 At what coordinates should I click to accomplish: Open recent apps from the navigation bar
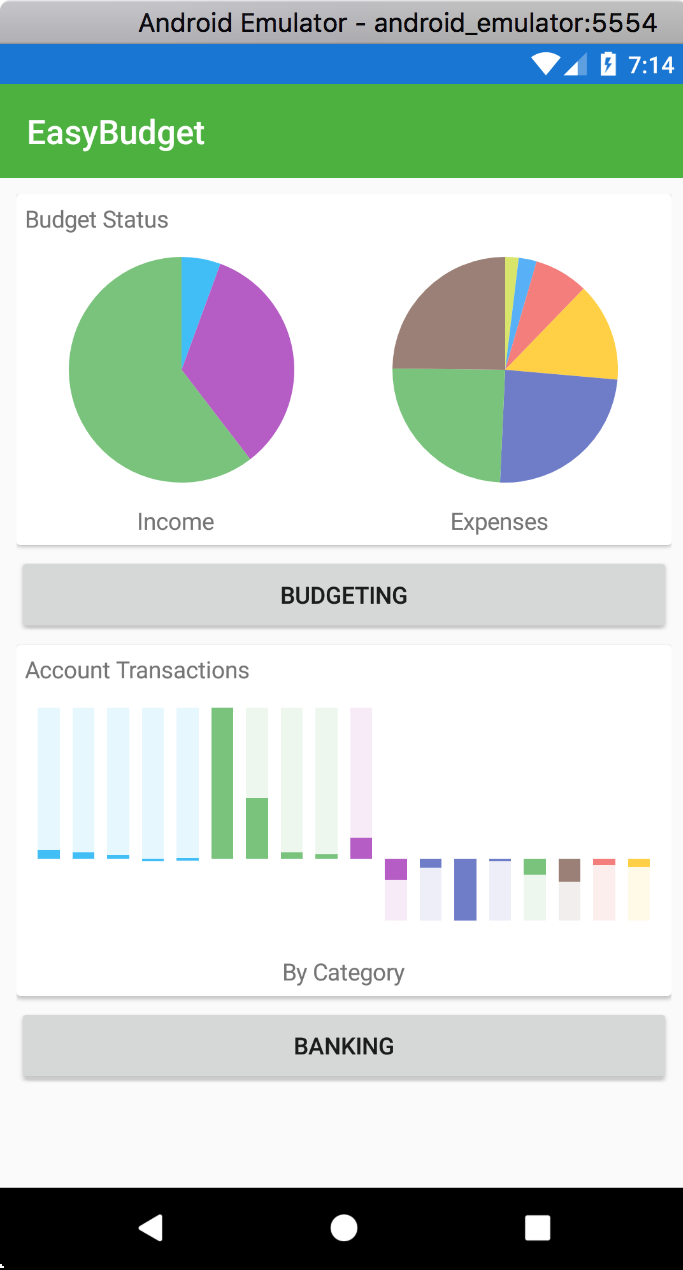point(538,1228)
